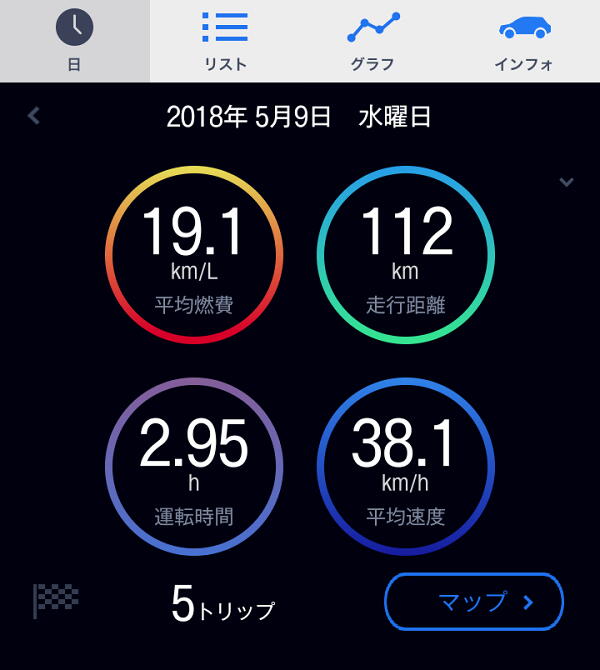Viewport: 600px width, 670px height.
Task: Switch to the リスト tab
Action: coord(224,40)
